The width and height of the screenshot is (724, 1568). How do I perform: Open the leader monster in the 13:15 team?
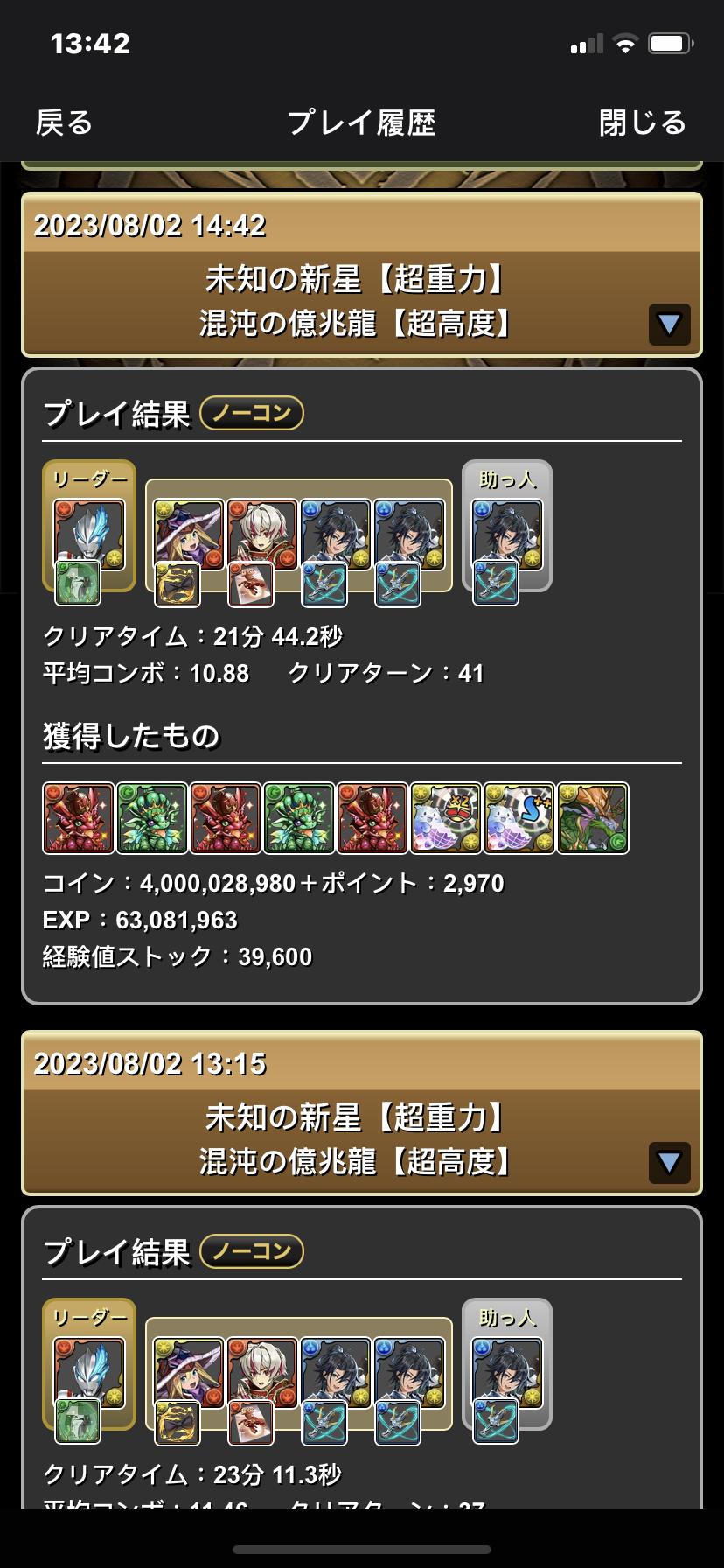tap(89, 1373)
